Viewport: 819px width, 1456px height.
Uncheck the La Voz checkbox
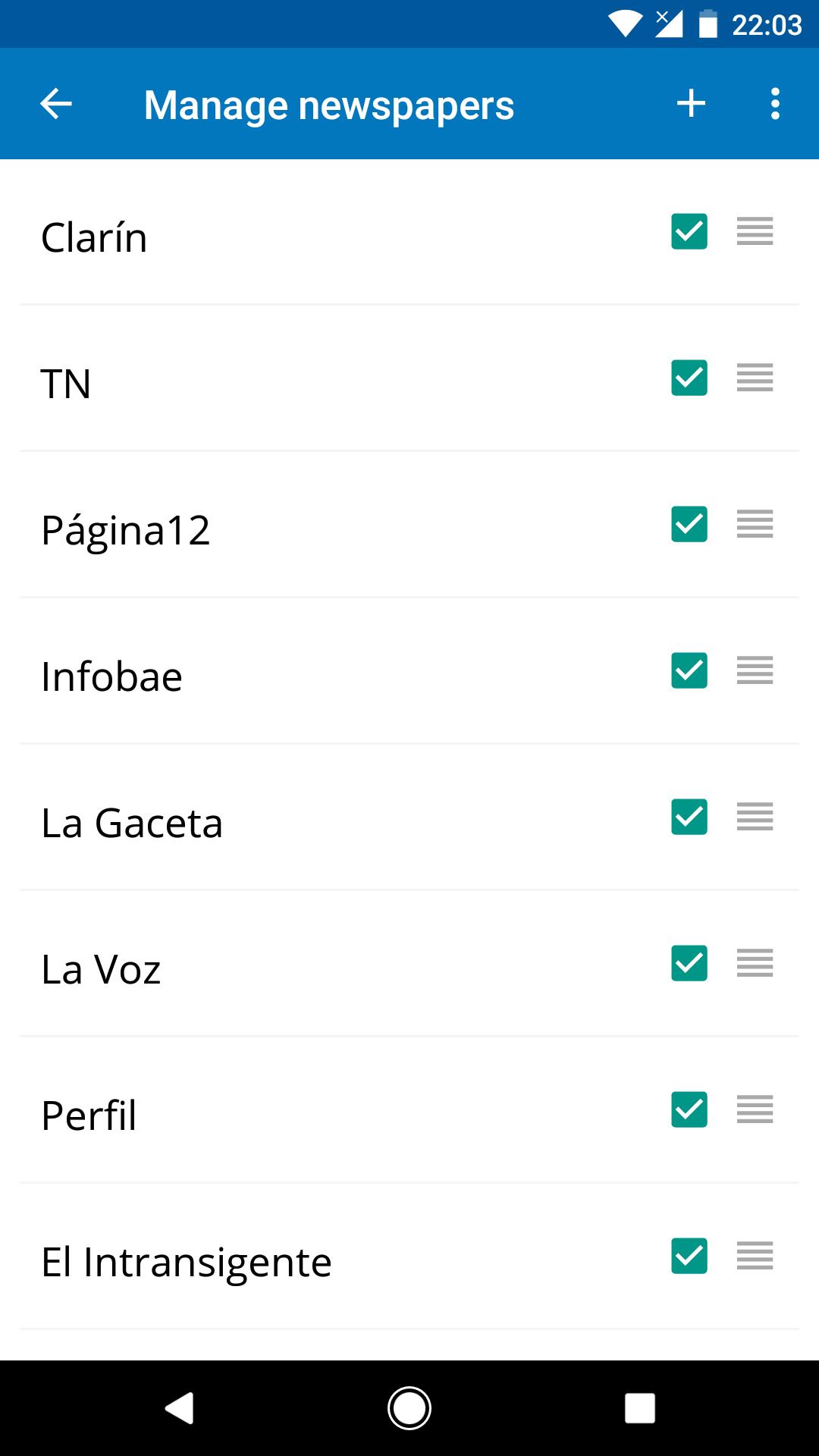click(x=689, y=963)
